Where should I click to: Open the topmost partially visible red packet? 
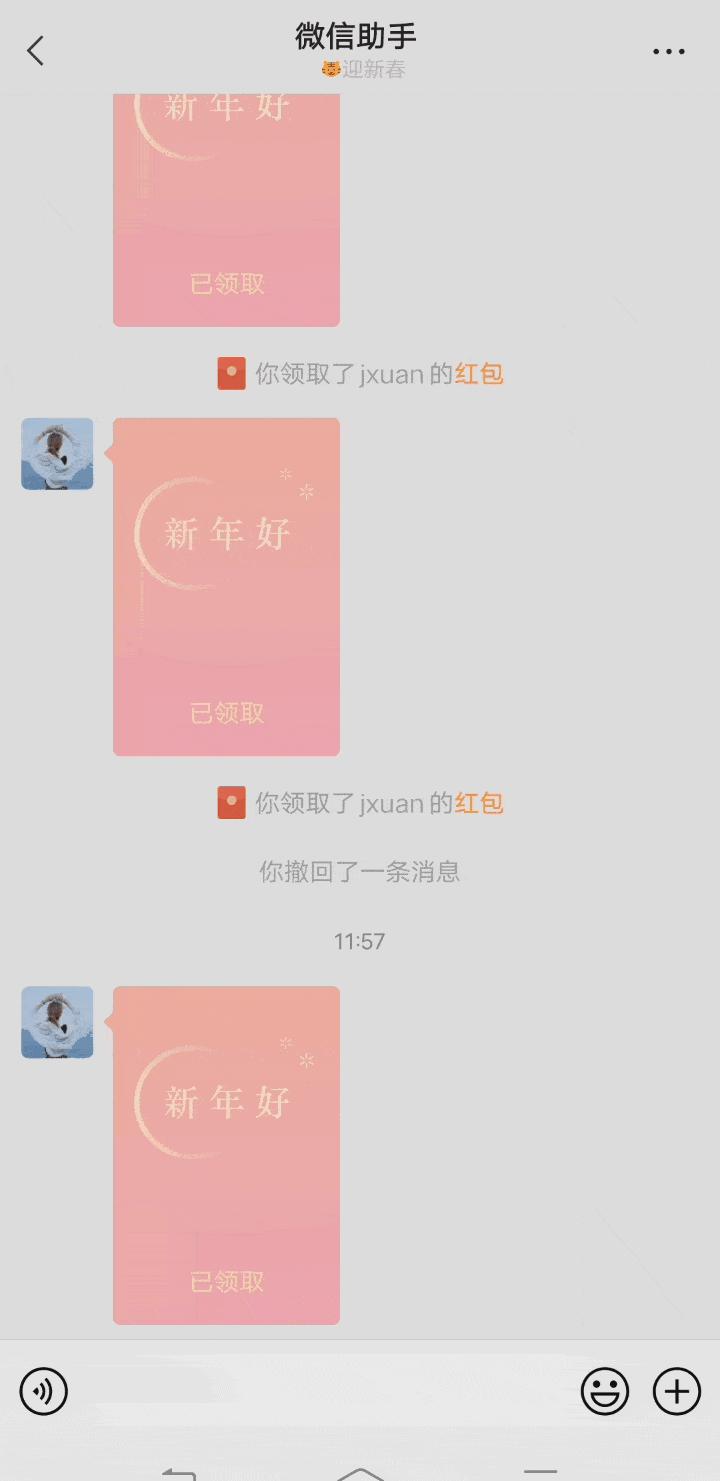pyautogui.click(x=227, y=210)
